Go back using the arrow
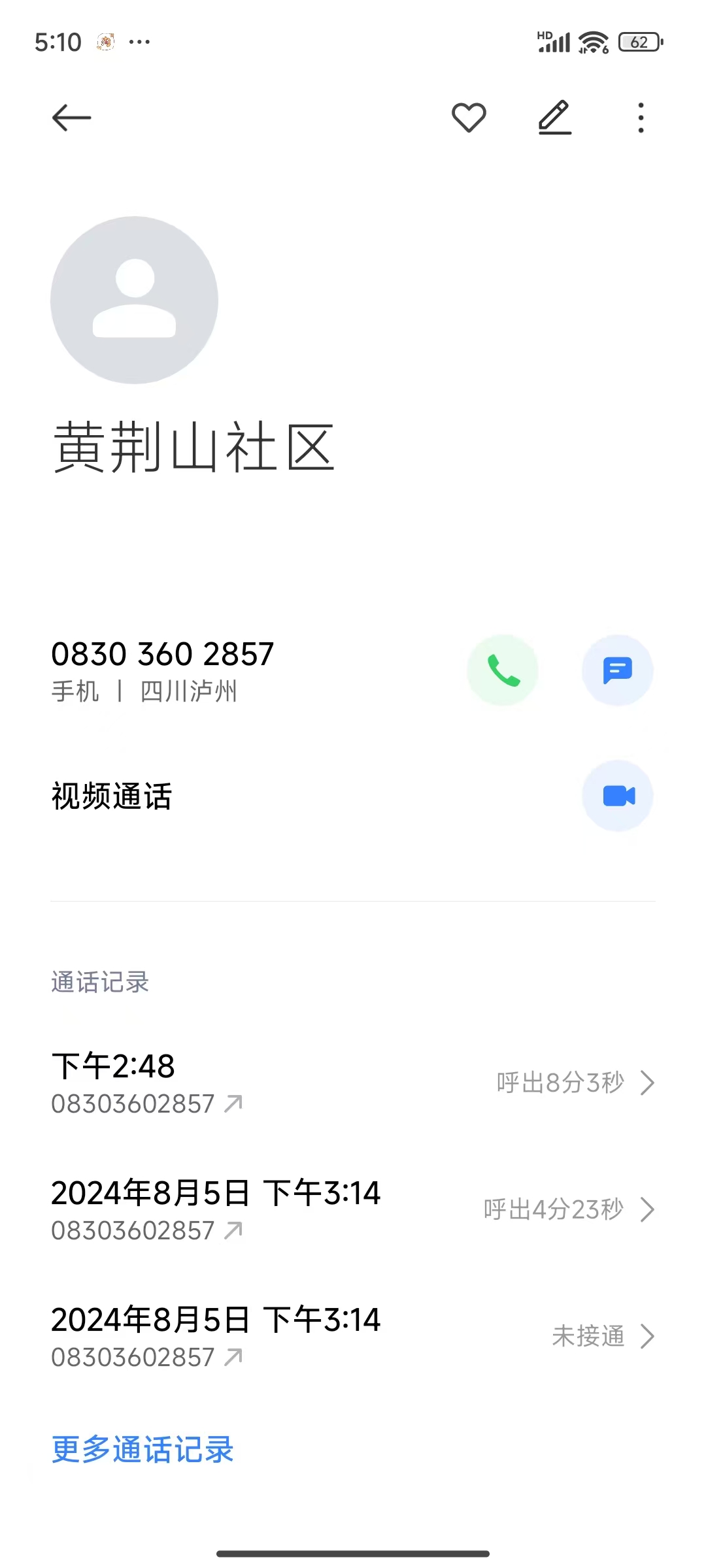Screen dimensions: 706x1568 [x=71, y=118]
